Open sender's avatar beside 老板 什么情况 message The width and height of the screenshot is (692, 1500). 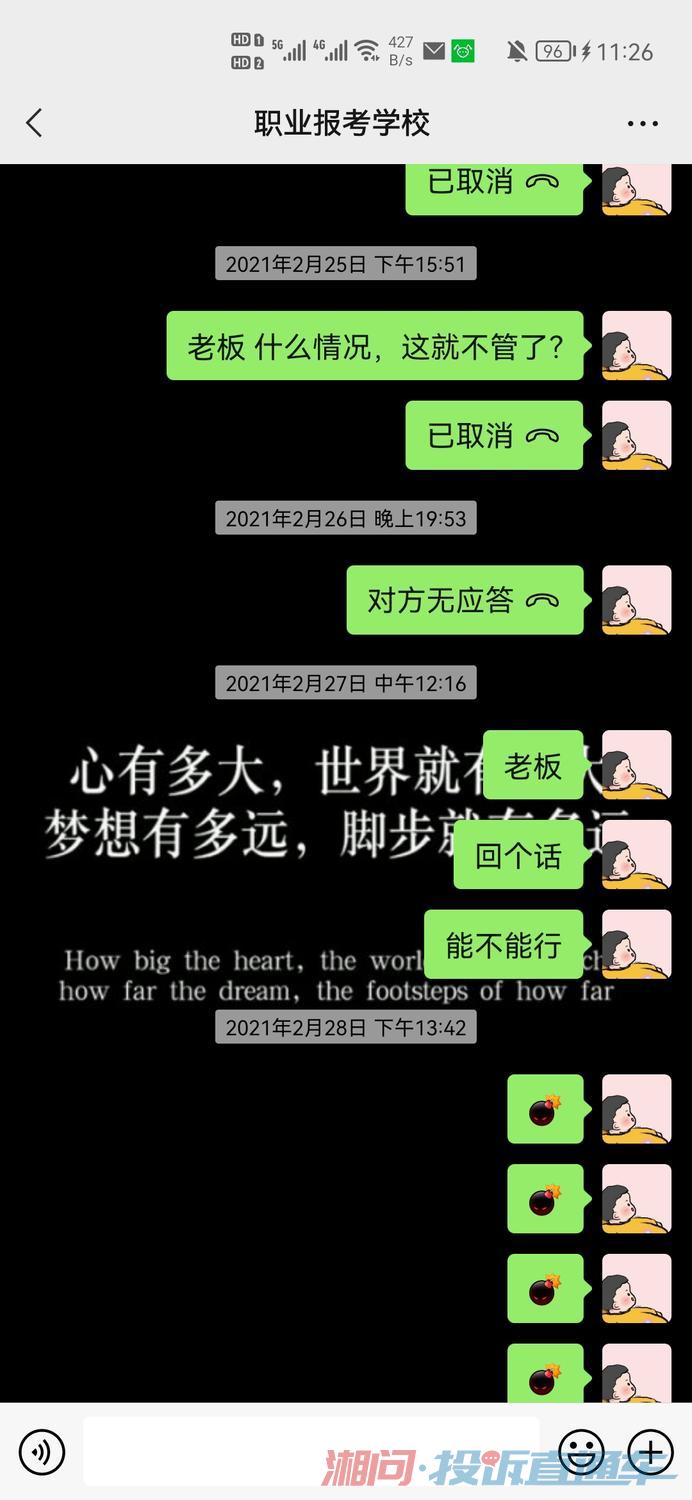tap(636, 345)
